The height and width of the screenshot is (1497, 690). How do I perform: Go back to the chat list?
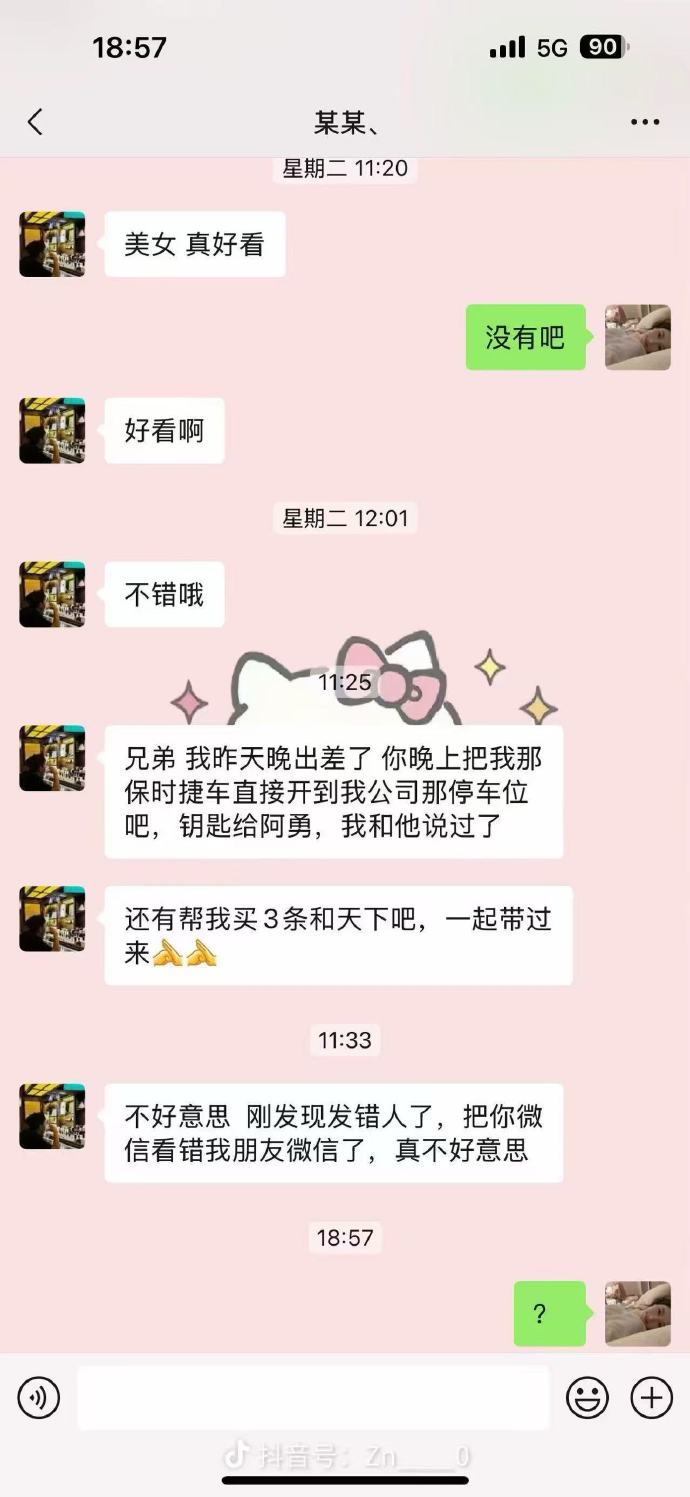pos(35,123)
